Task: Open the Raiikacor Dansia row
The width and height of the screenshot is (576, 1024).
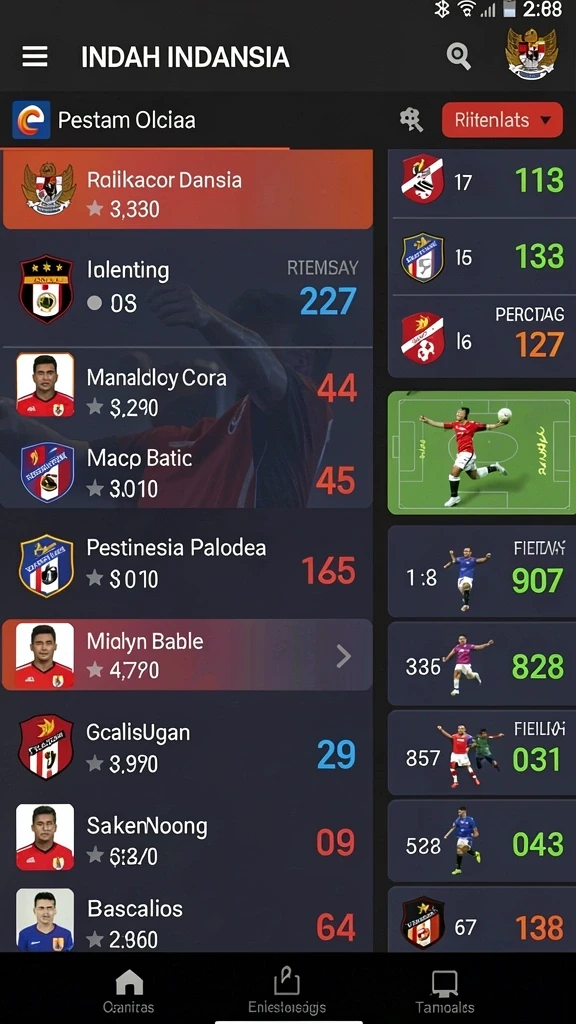Action: (x=188, y=190)
